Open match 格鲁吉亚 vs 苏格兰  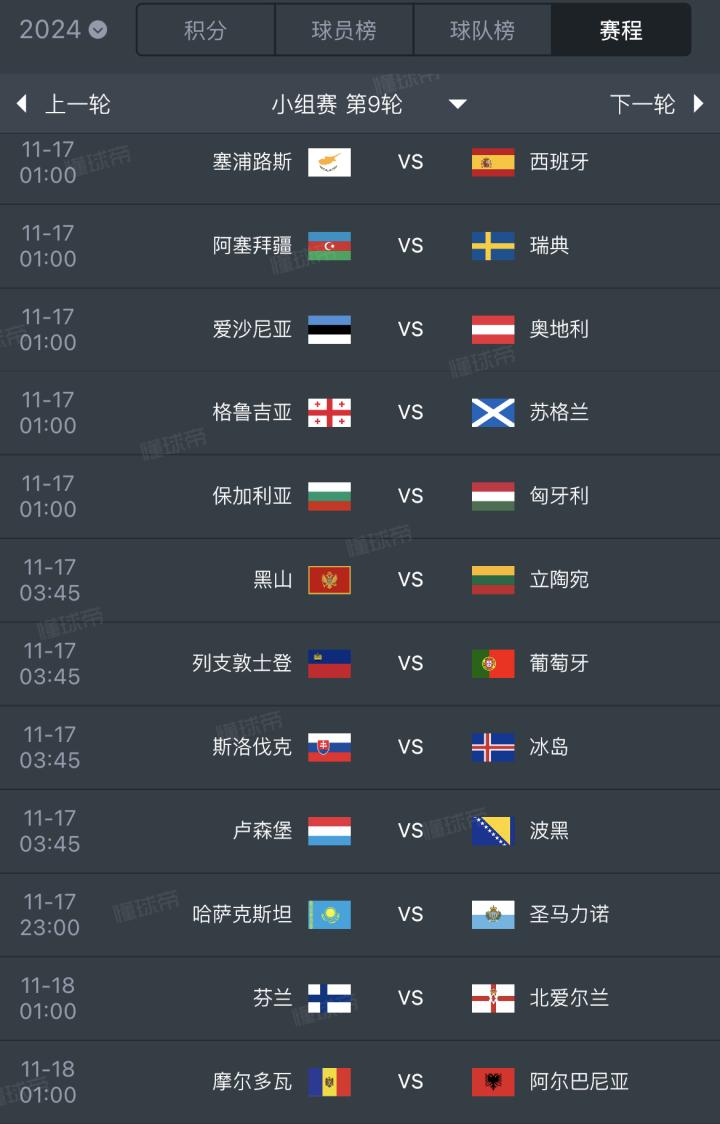pos(410,413)
